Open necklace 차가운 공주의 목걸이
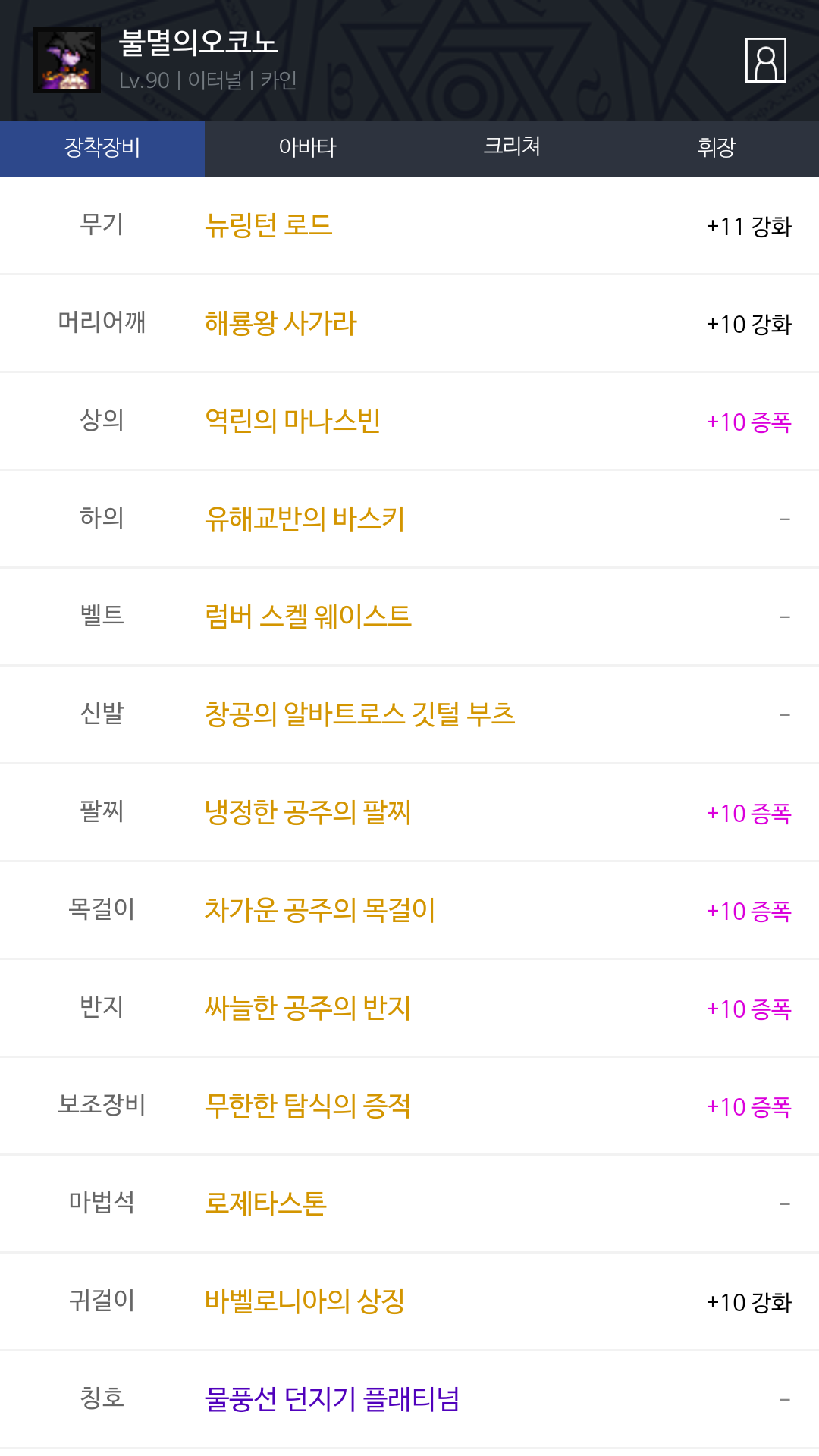The width and height of the screenshot is (819, 1456). [x=320, y=910]
